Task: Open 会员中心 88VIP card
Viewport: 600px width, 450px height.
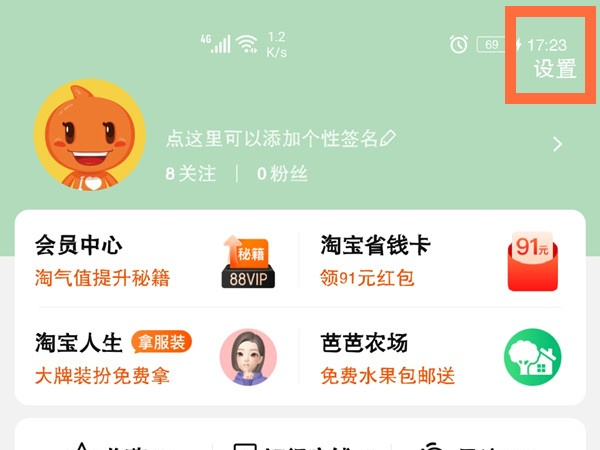Action: [x=155, y=261]
